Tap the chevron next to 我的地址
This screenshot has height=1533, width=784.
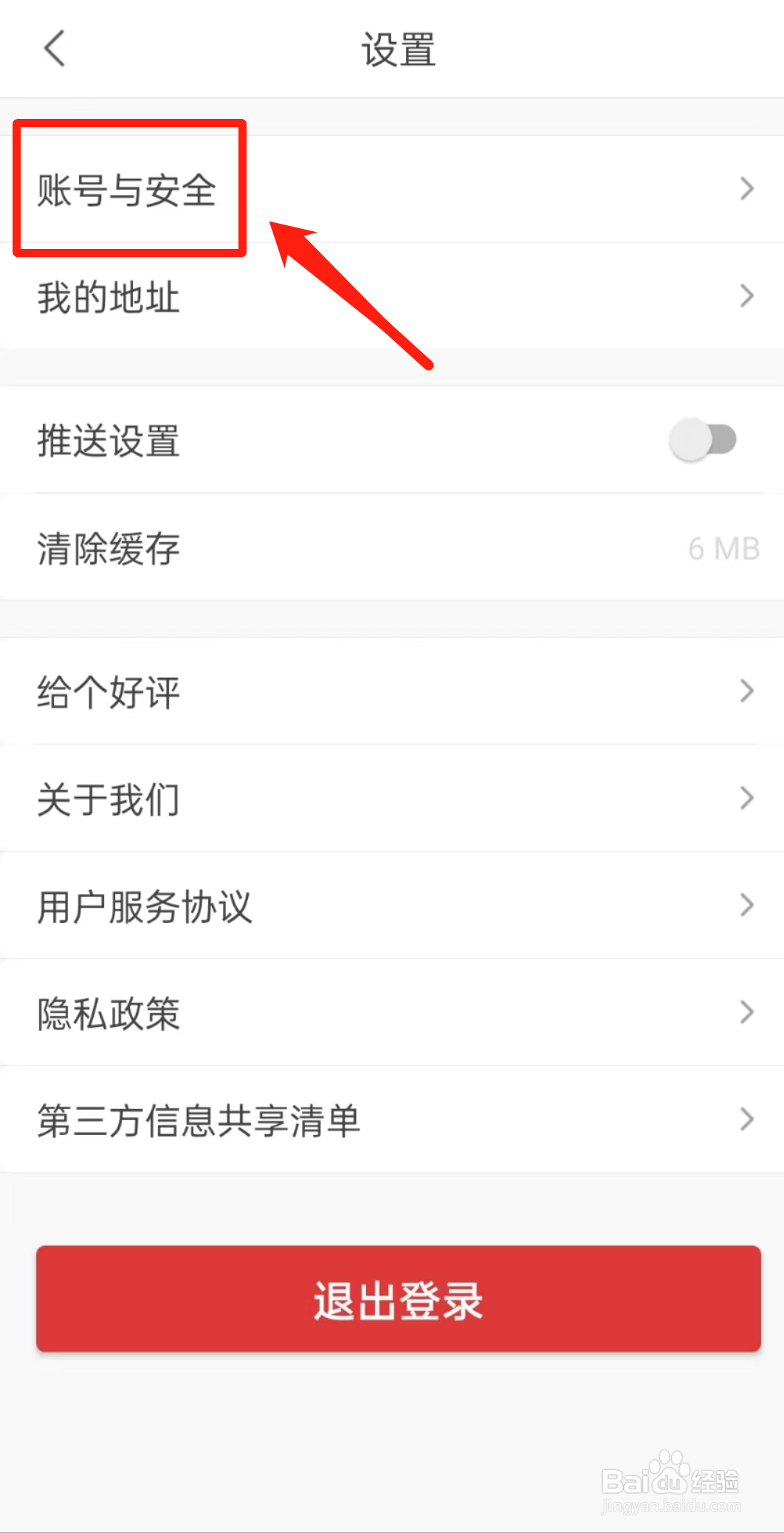click(x=746, y=296)
